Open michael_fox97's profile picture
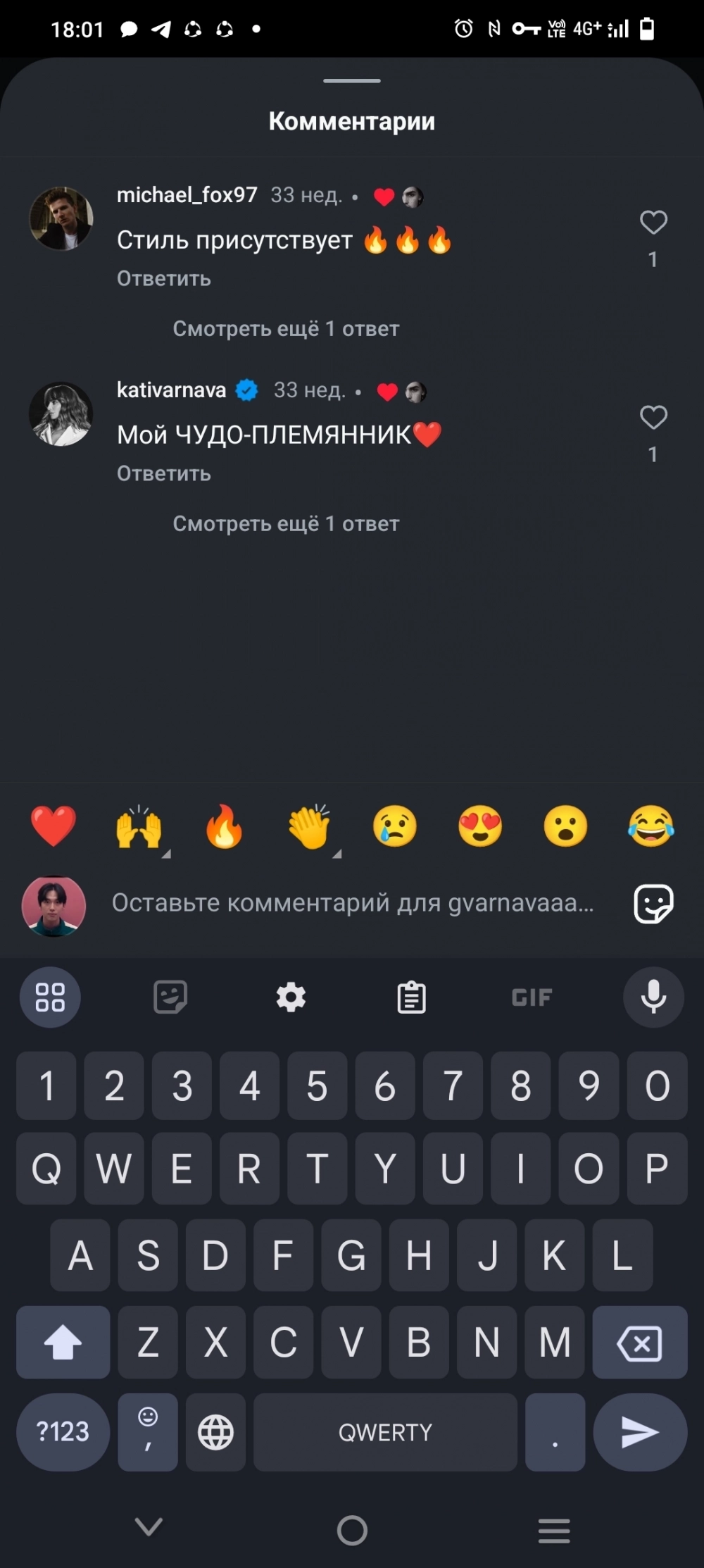Screen dimensions: 704x1568 tap(61, 218)
